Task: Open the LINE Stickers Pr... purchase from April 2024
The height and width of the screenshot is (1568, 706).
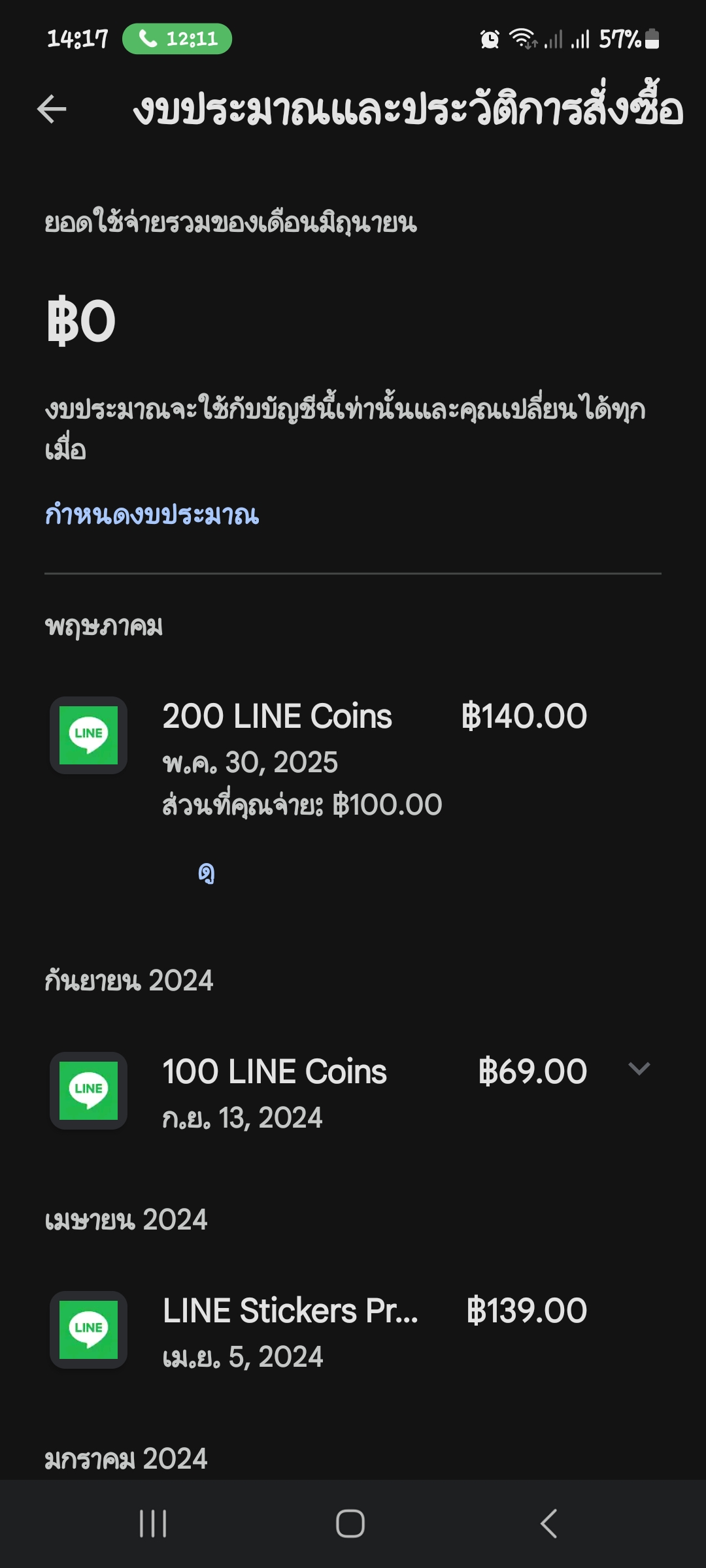Action: click(x=353, y=1330)
